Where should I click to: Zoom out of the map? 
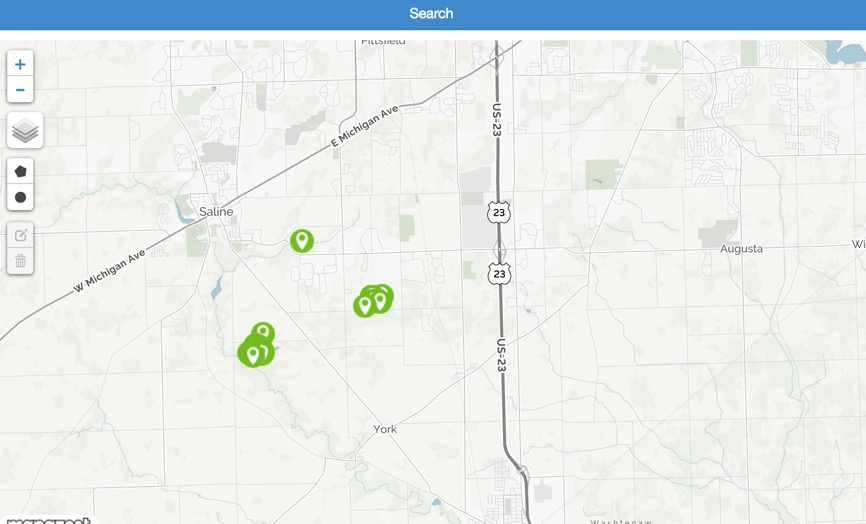[20, 90]
